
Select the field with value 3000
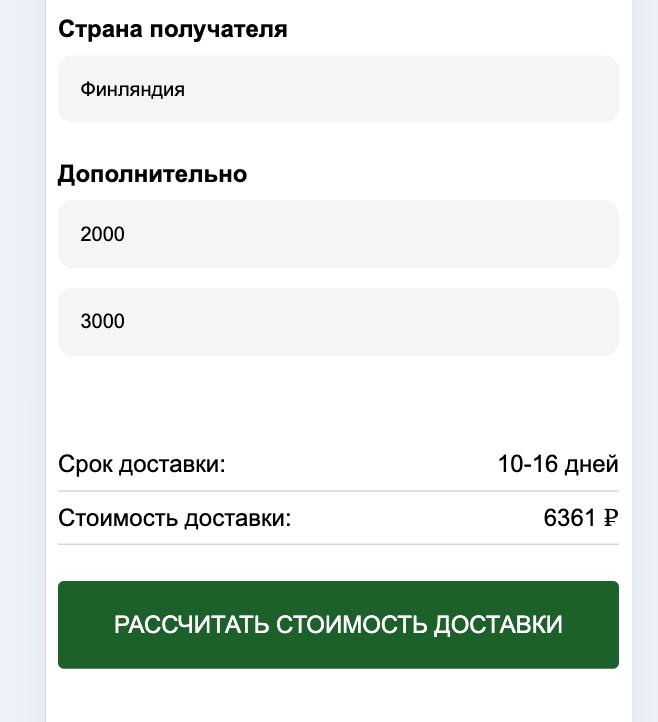(x=338, y=322)
